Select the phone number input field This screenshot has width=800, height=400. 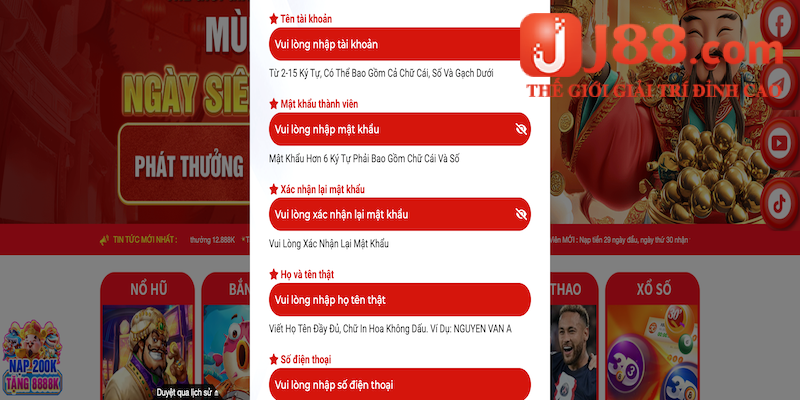pos(398,384)
